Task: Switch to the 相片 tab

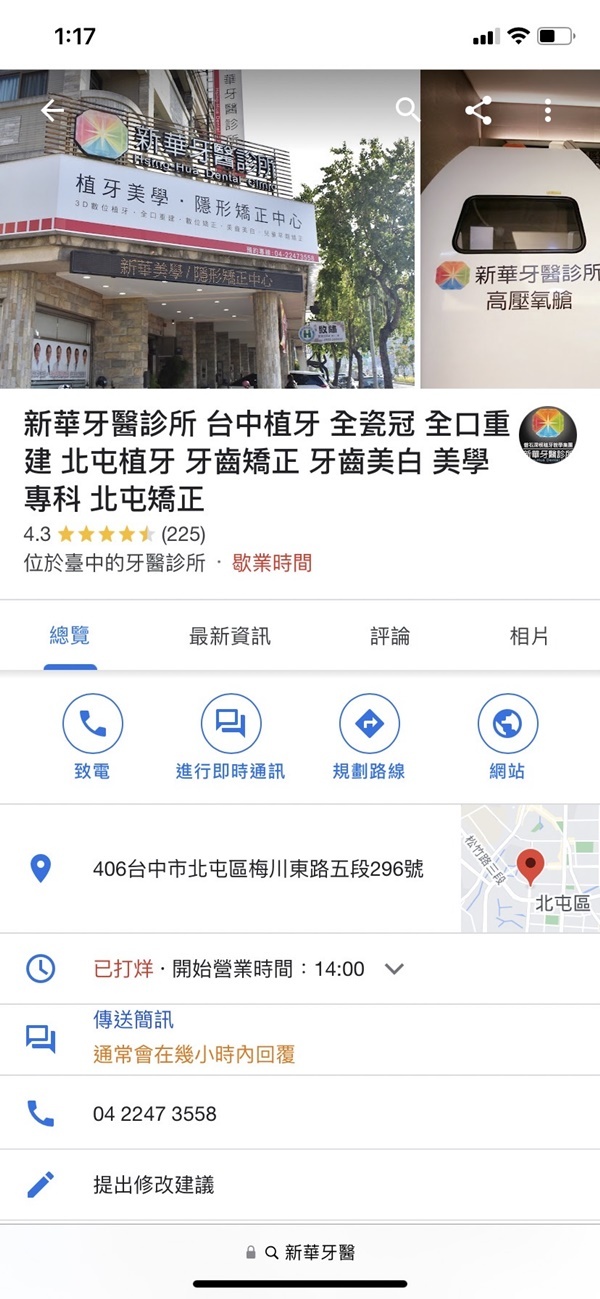Action: pos(529,637)
